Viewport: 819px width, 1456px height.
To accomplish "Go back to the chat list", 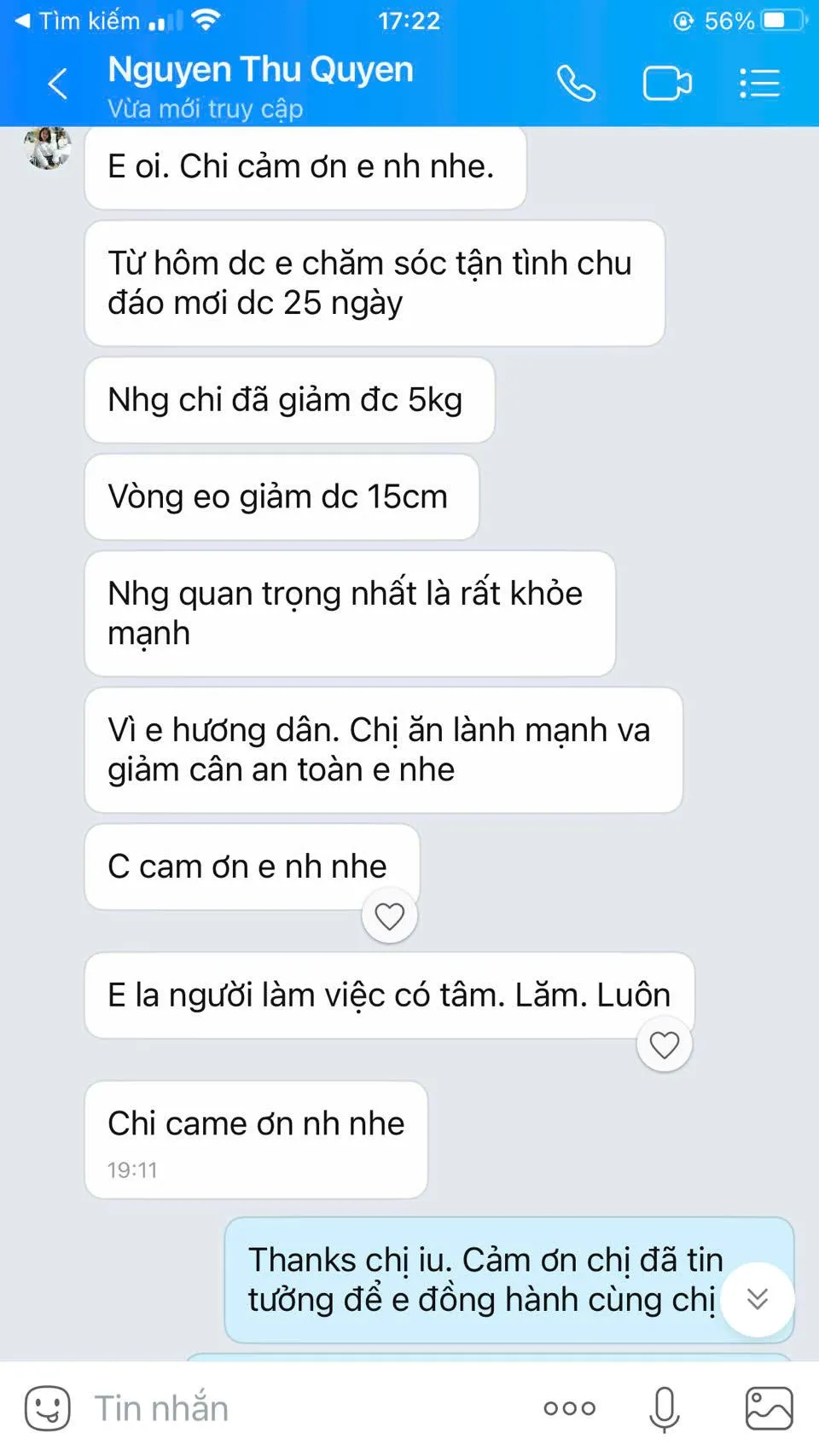I will pos(57,84).
